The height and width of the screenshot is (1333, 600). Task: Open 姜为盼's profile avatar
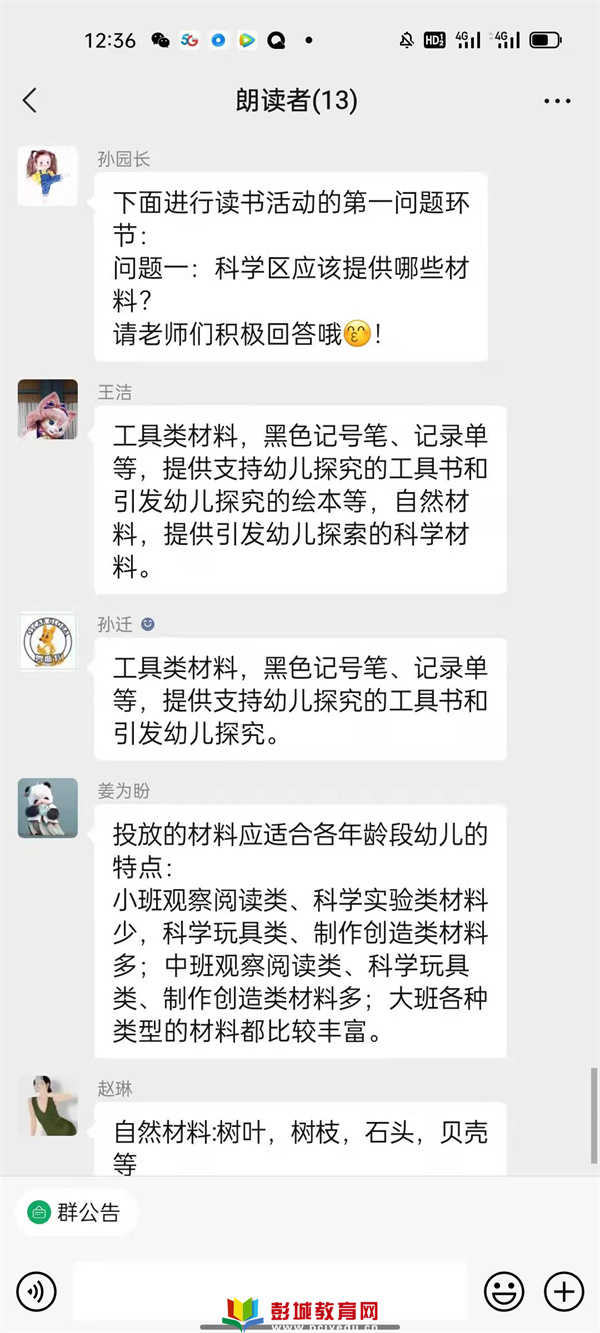coord(47,808)
